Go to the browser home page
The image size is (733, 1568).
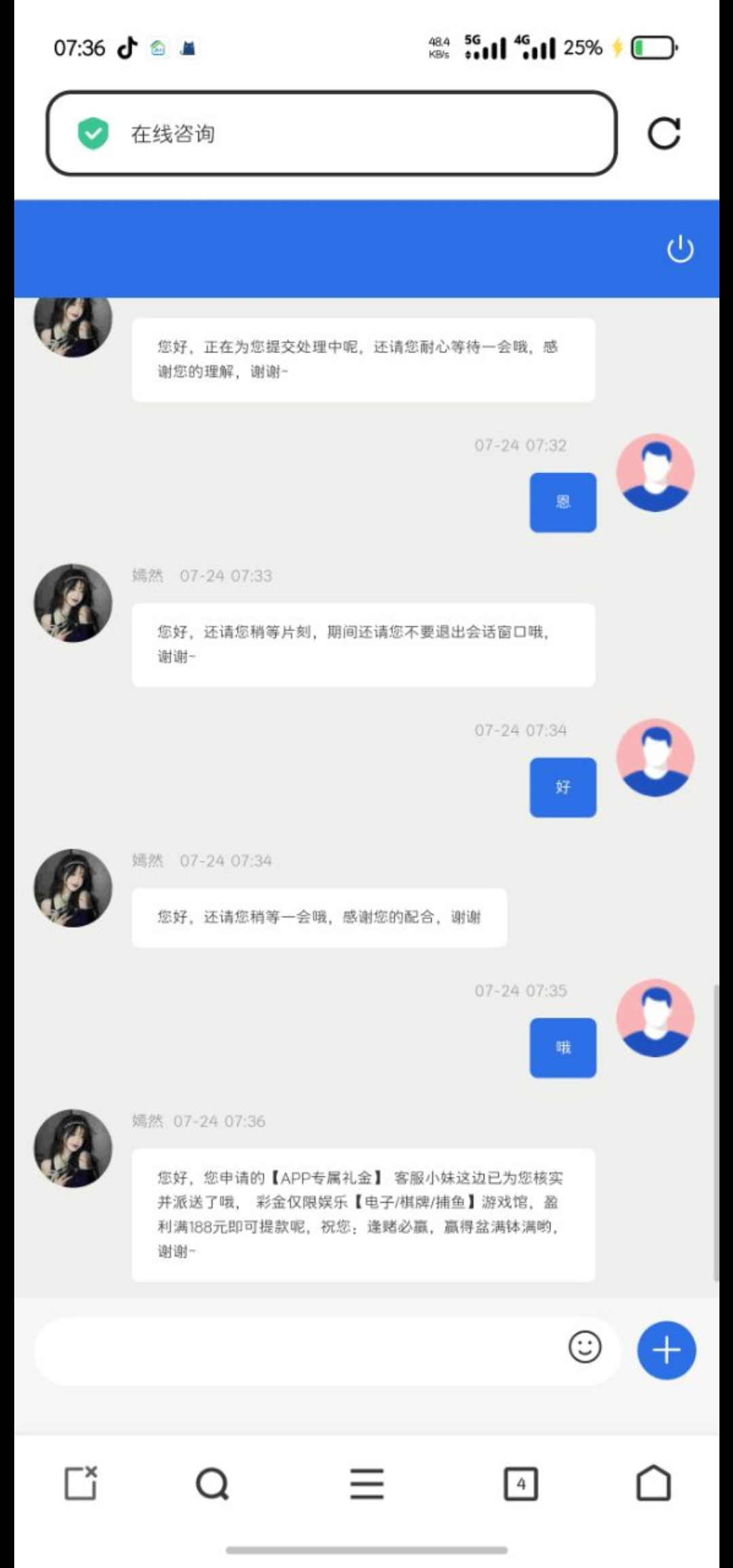point(653,1482)
